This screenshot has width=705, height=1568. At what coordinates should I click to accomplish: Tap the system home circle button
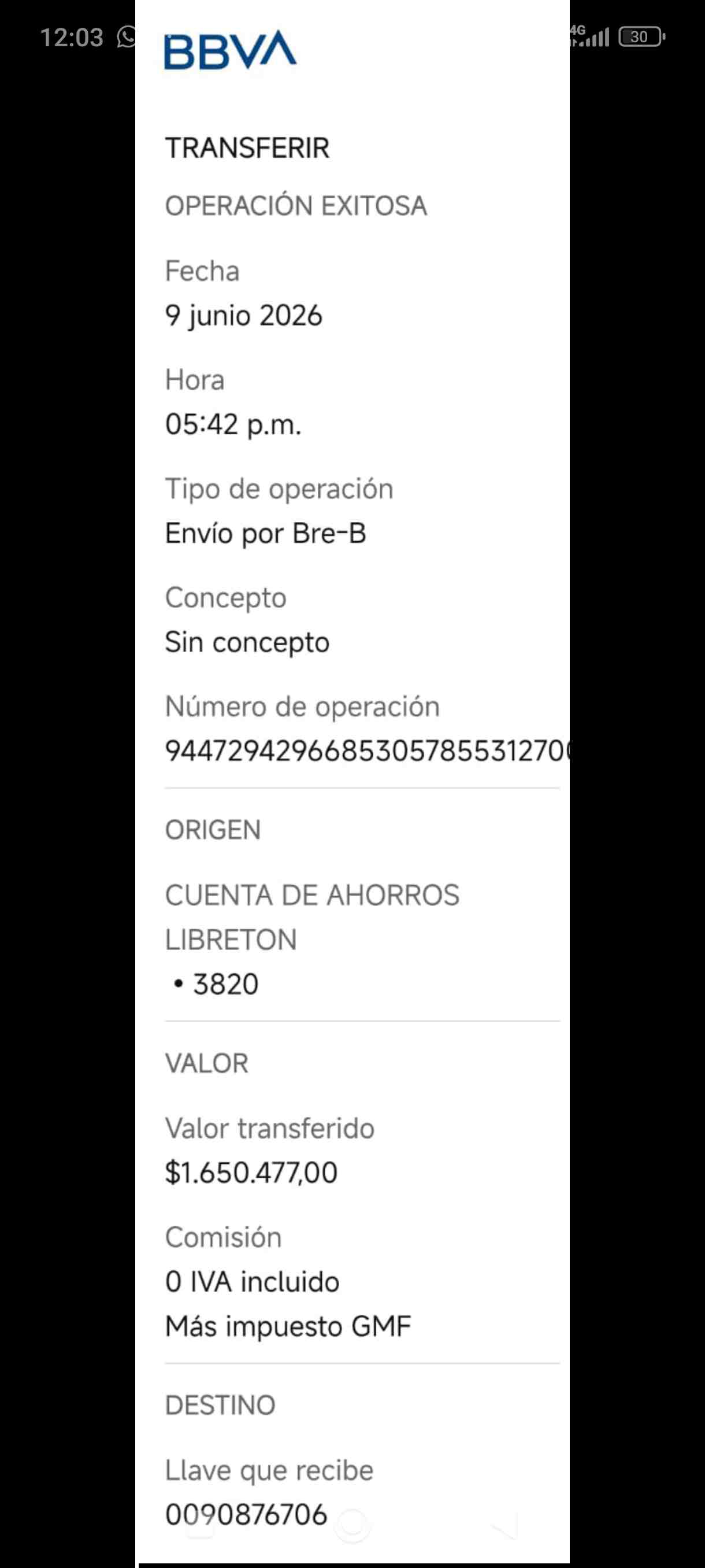point(352,1525)
